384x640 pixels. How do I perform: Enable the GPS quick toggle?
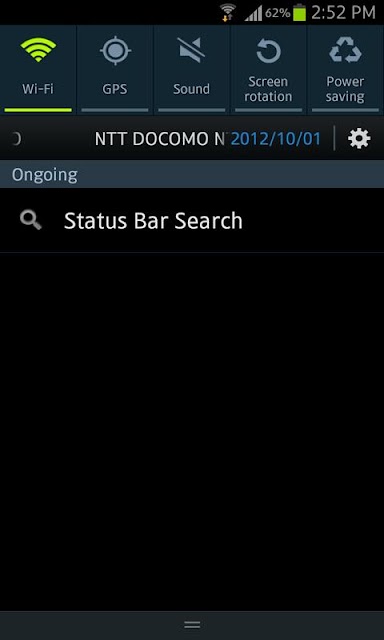(115, 70)
